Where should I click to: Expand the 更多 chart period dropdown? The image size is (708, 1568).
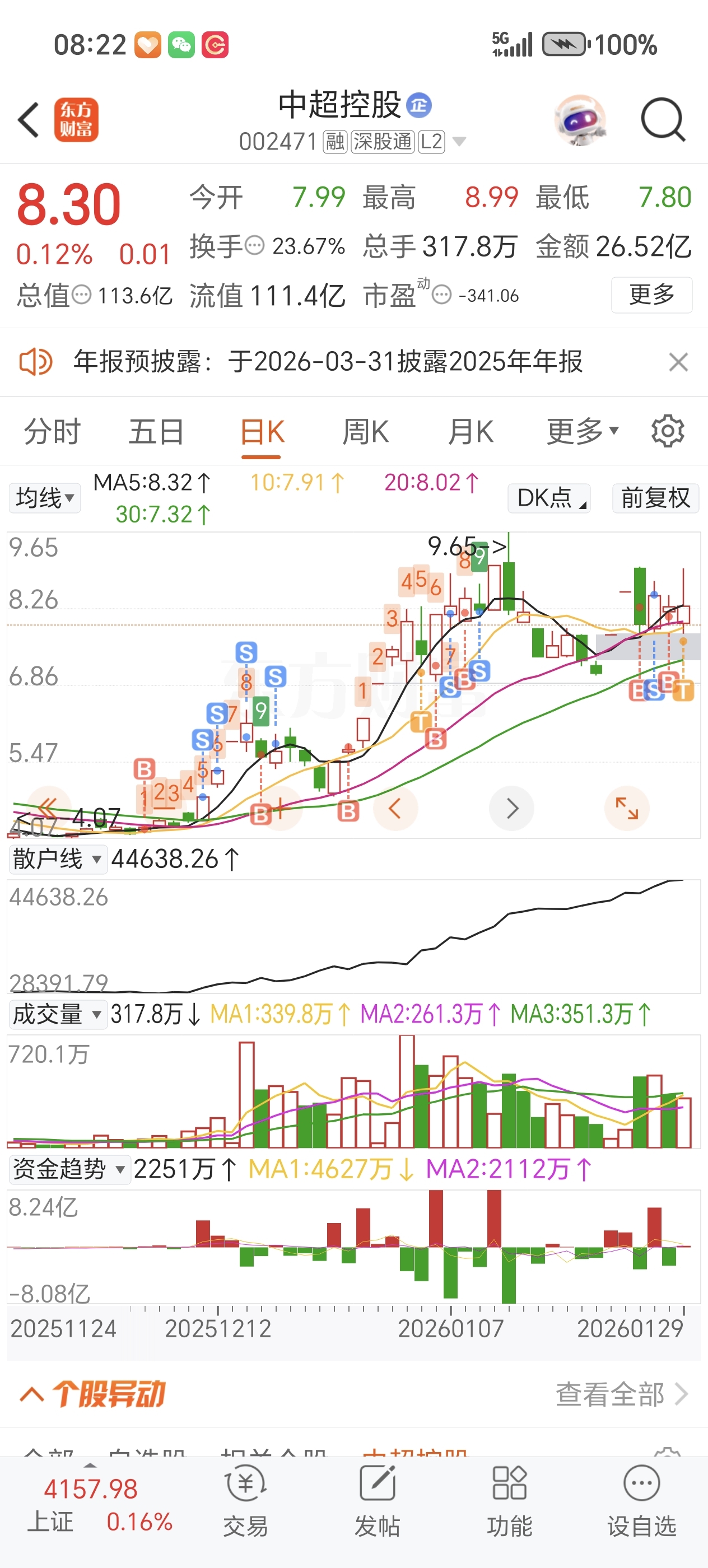coord(581,432)
